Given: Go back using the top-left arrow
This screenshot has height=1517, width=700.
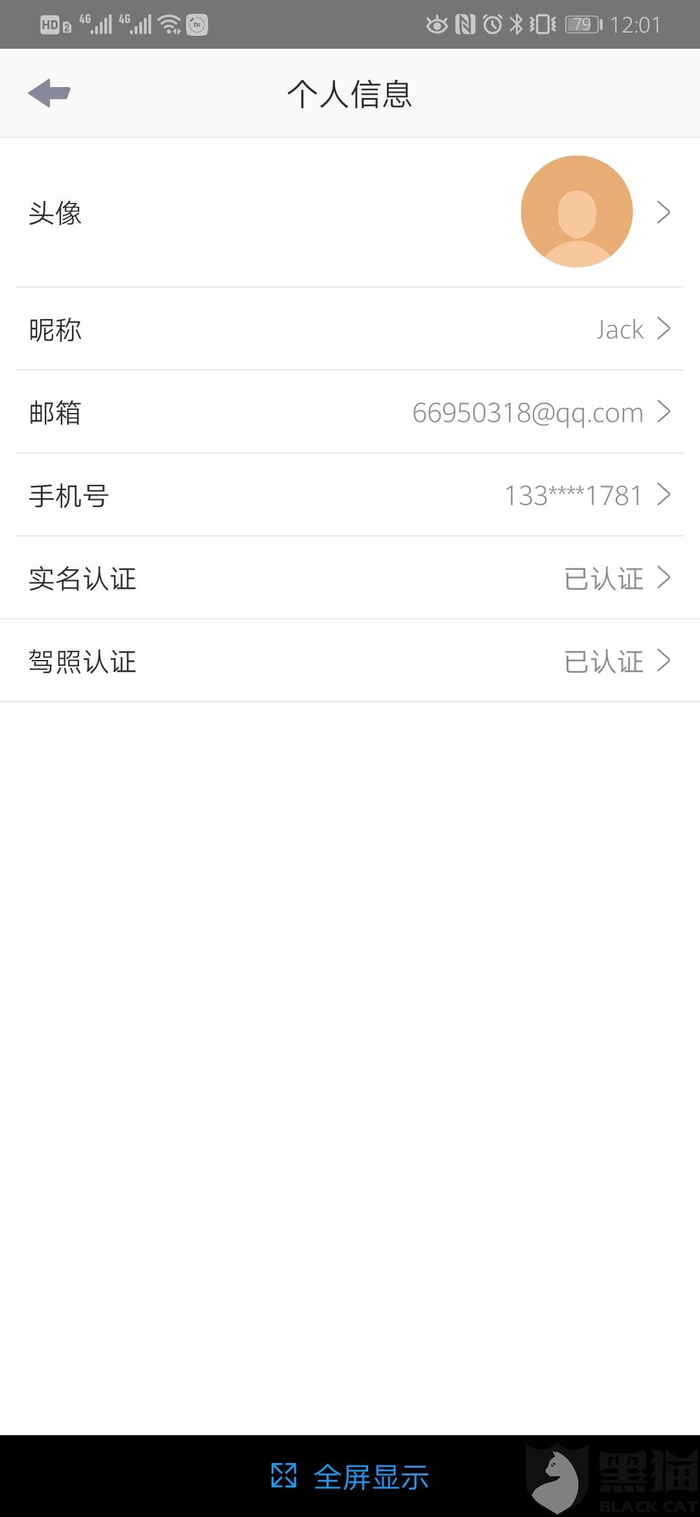Looking at the screenshot, I should click(49, 94).
